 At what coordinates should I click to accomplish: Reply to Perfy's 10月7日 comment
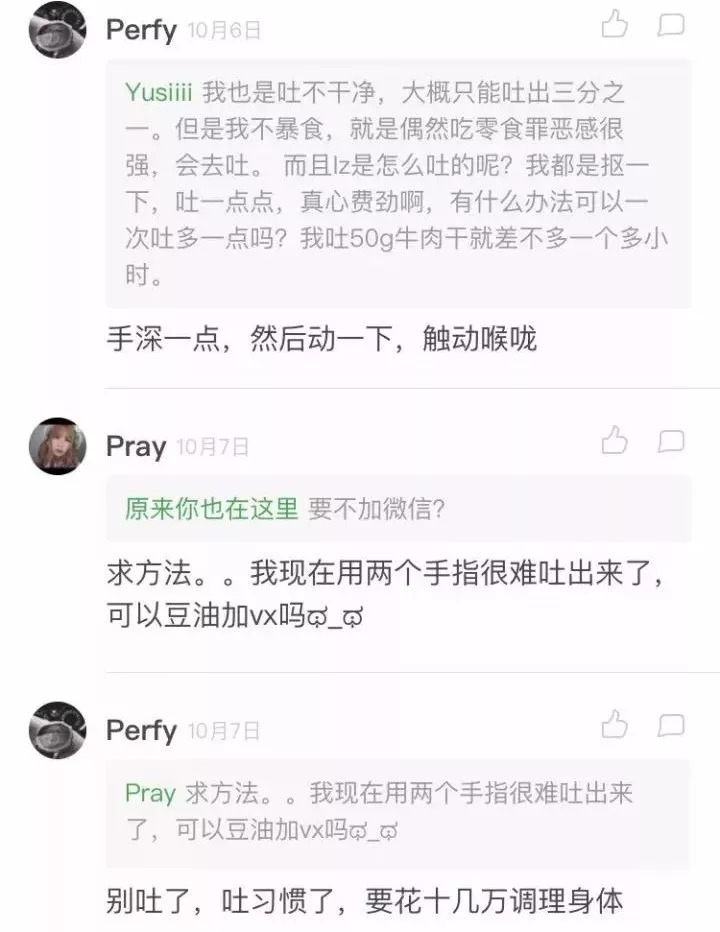click(x=671, y=725)
